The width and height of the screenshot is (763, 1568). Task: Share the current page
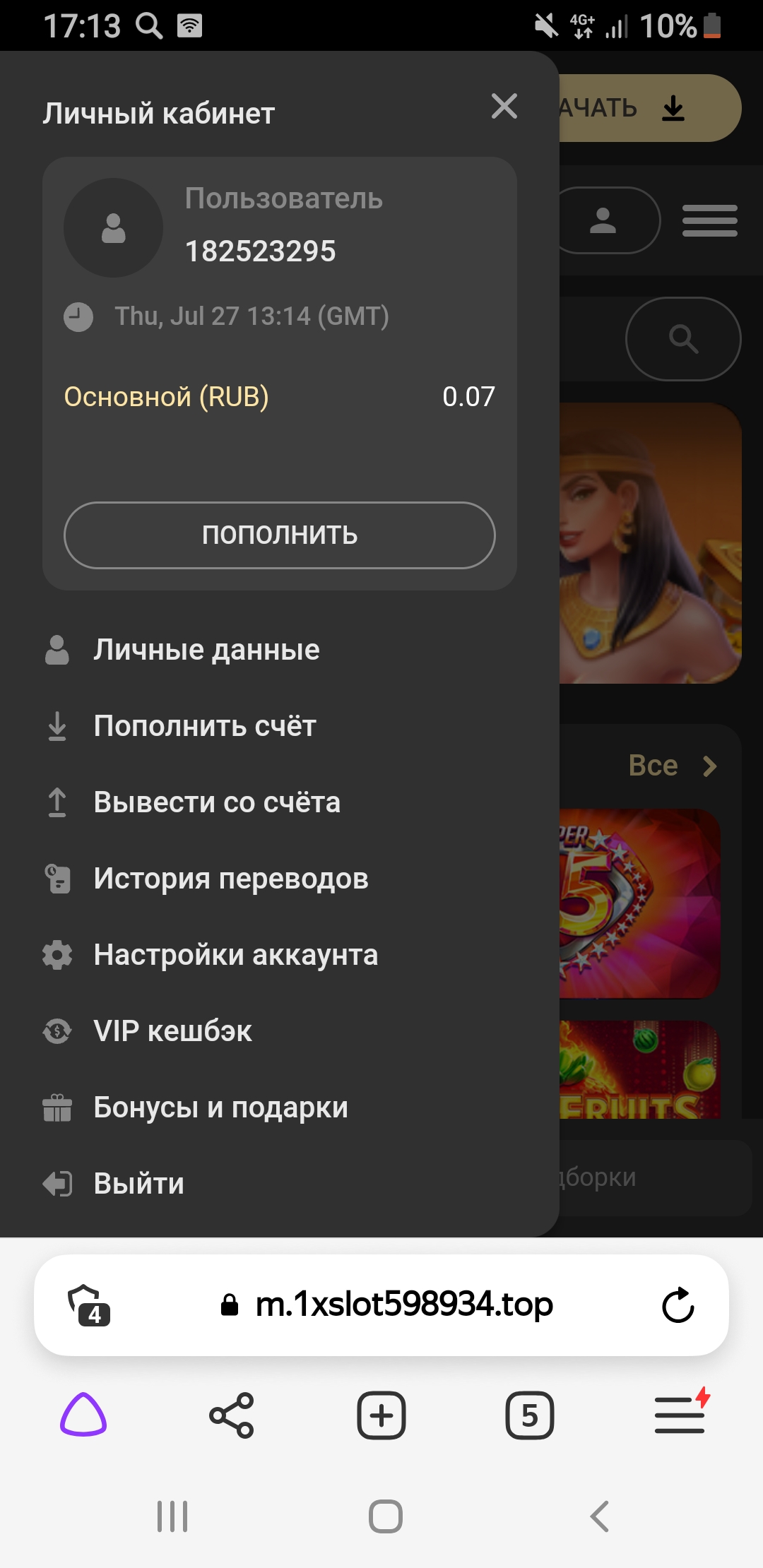click(x=232, y=1415)
